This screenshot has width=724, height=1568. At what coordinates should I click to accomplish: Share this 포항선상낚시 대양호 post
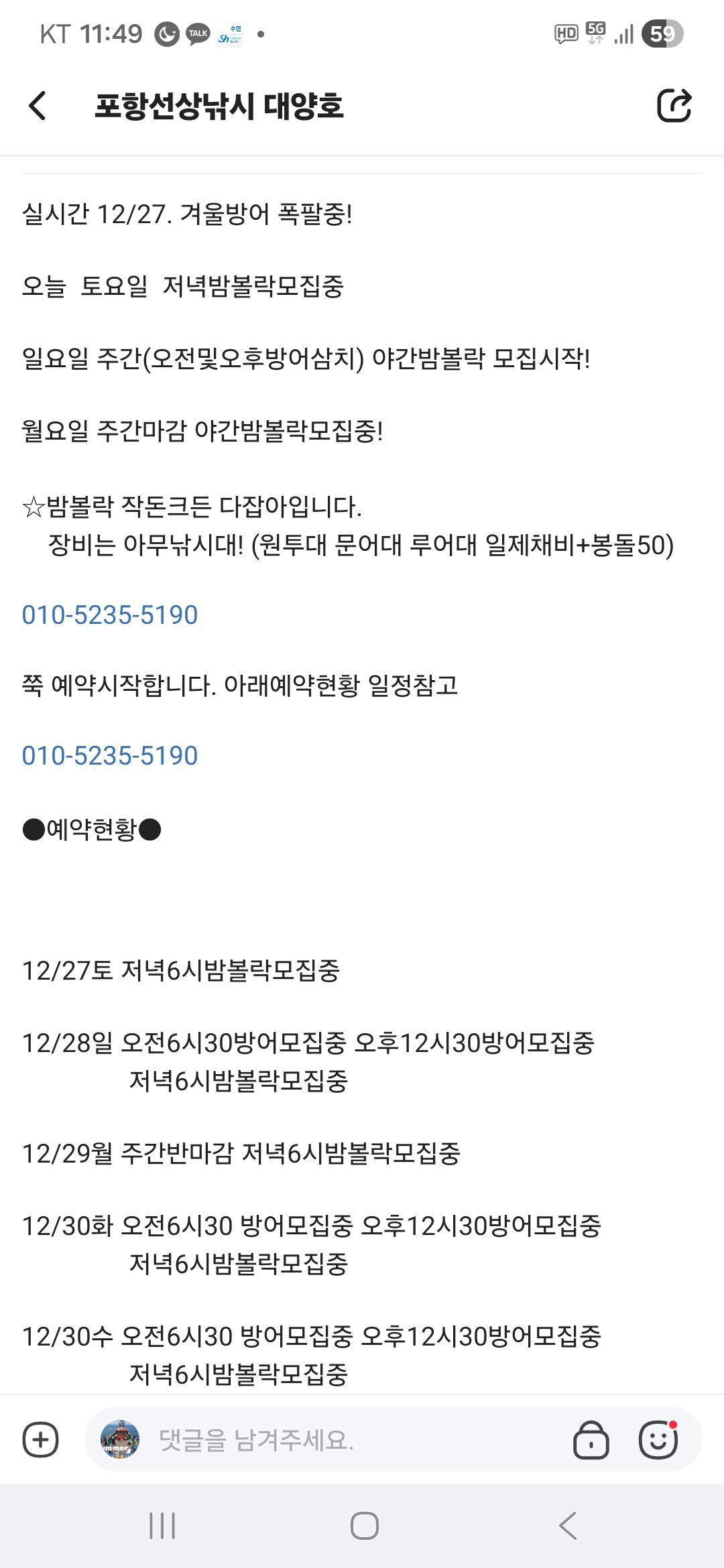(x=674, y=105)
